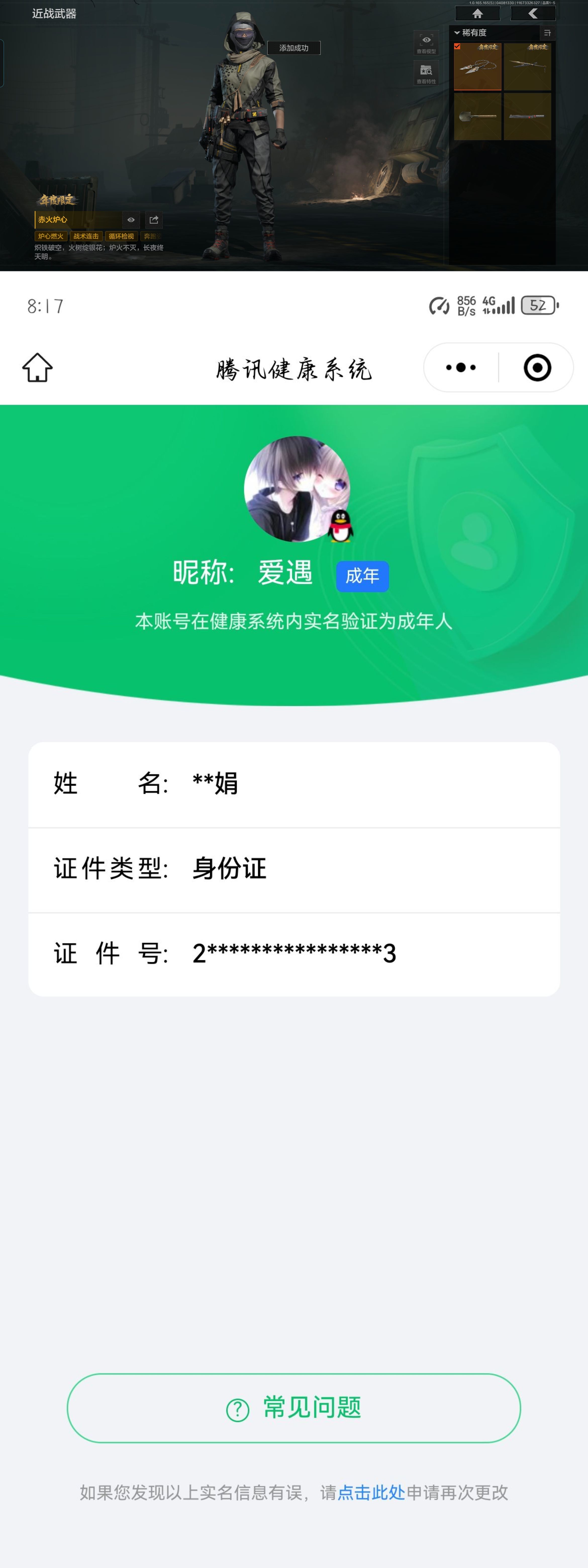The height and width of the screenshot is (1568, 588).
Task: Click the sort icon in 稀有度 panel
Action: pos(548,33)
